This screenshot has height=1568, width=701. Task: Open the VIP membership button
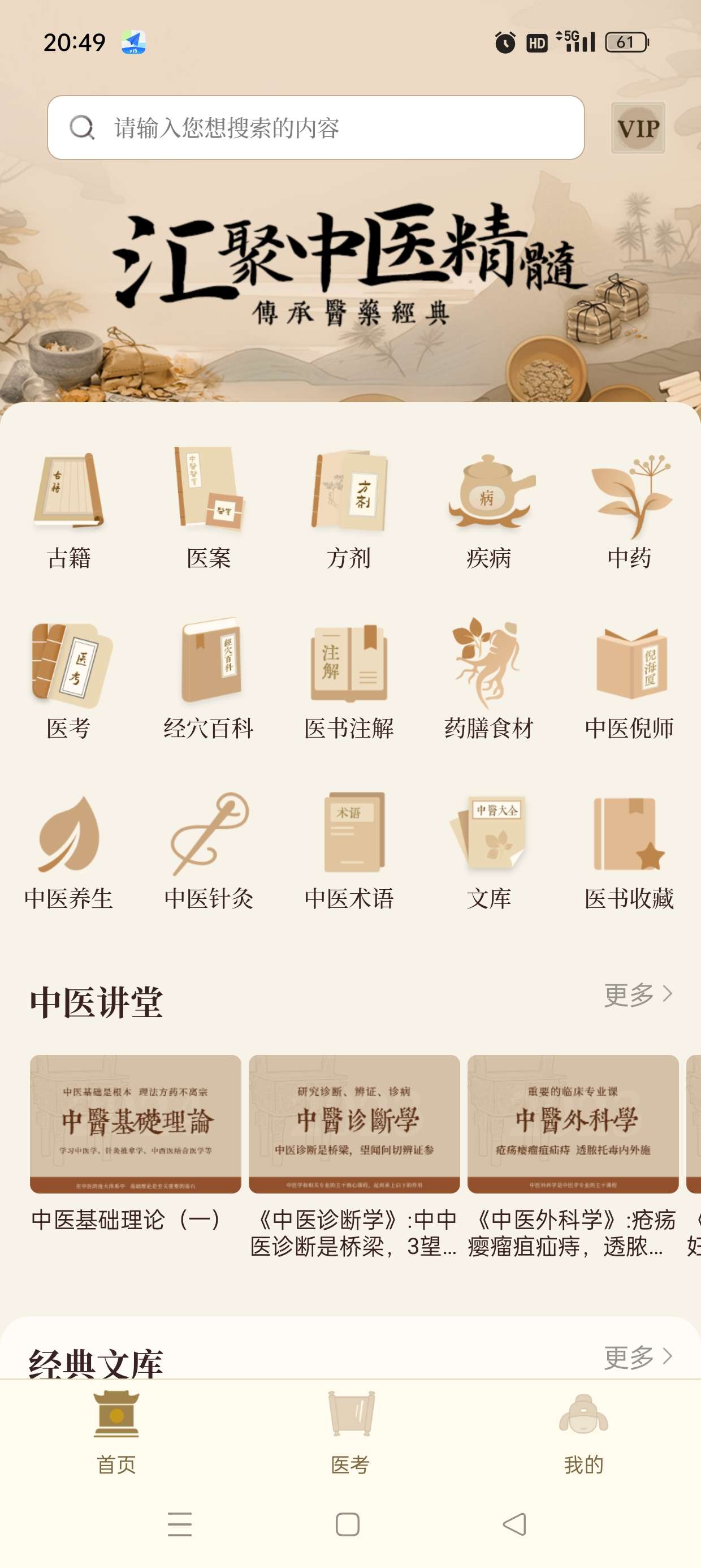638,128
